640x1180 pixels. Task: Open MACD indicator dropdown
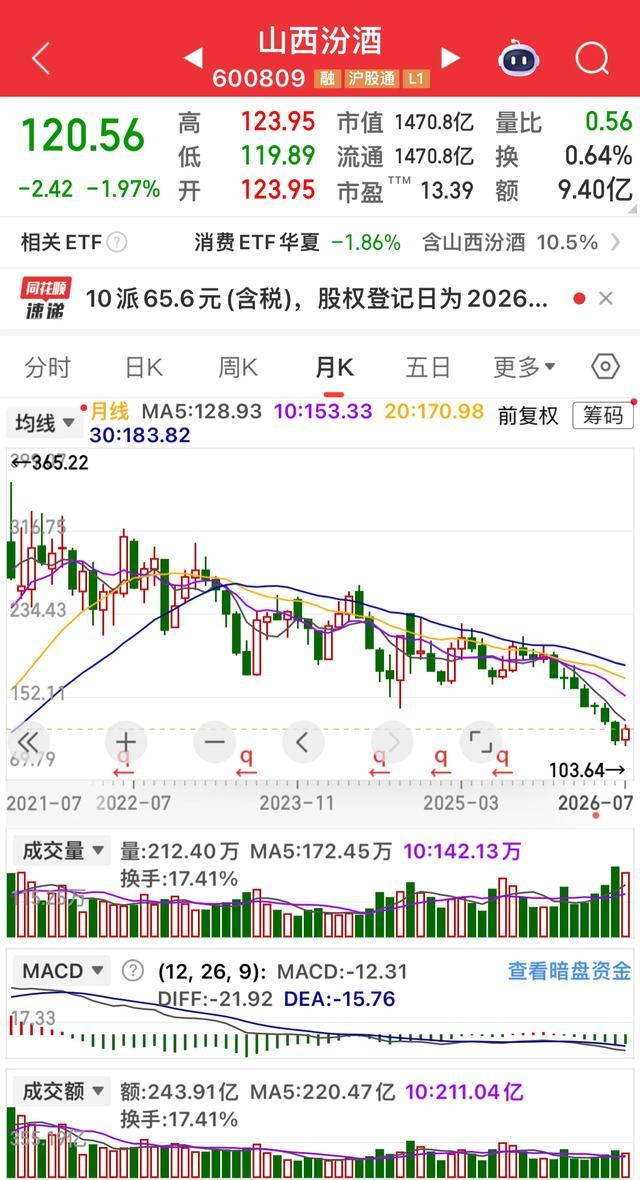tap(59, 971)
